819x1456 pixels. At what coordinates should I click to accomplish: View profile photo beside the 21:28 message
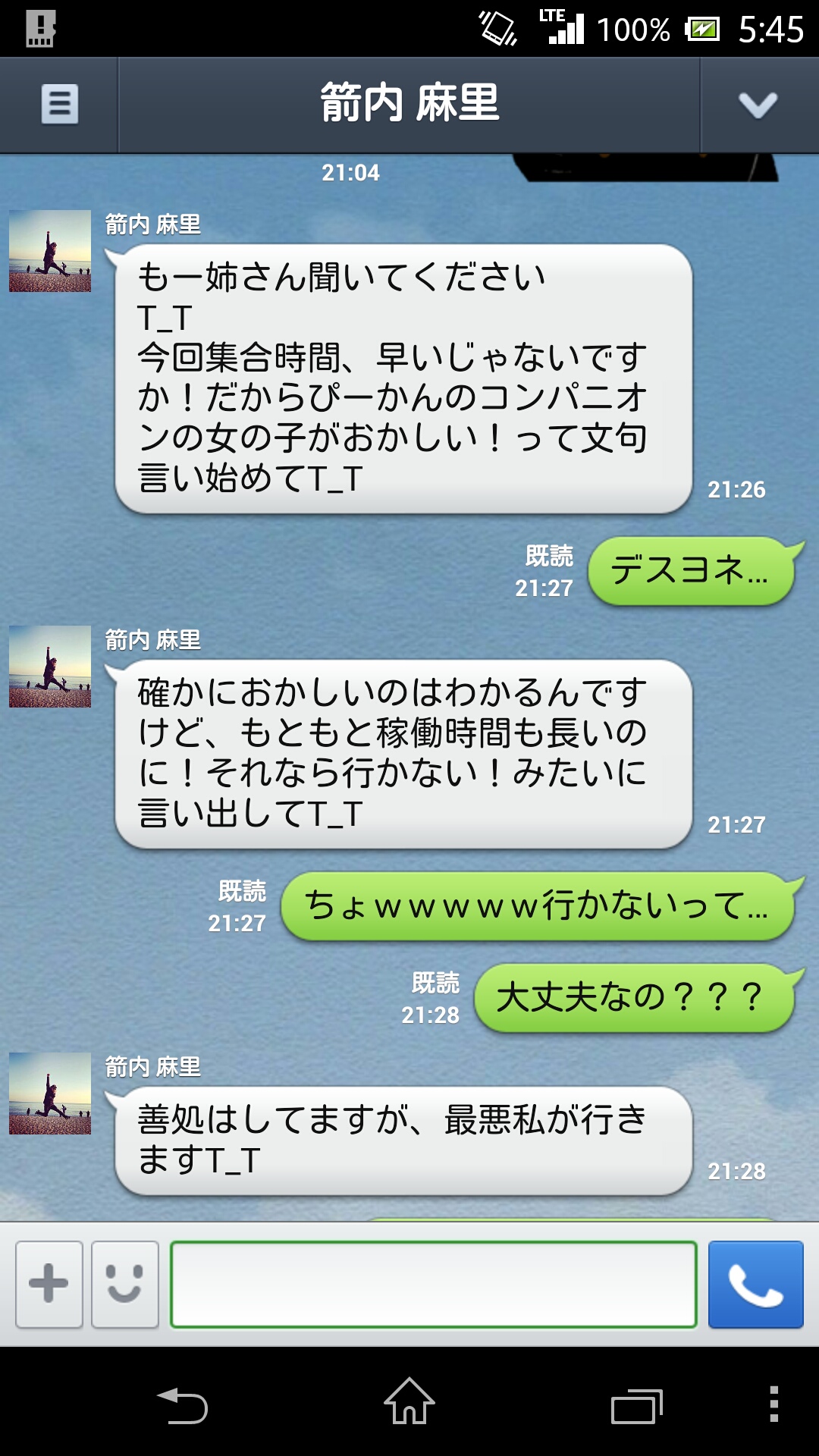(50, 1094)
